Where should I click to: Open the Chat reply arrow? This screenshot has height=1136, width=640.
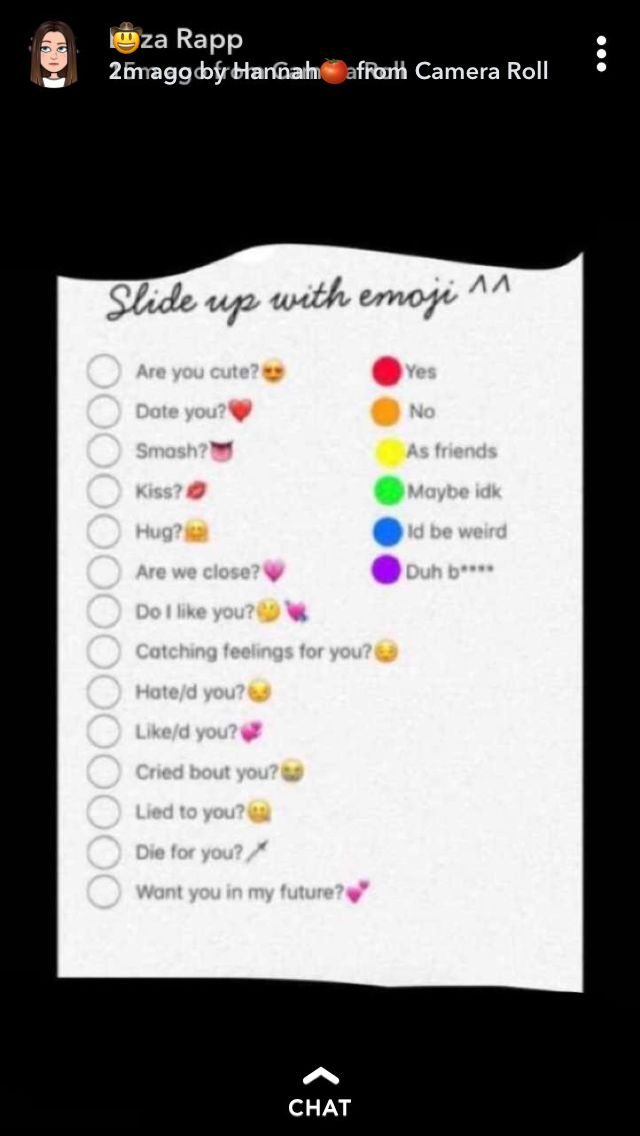[x=320, y=1078]
